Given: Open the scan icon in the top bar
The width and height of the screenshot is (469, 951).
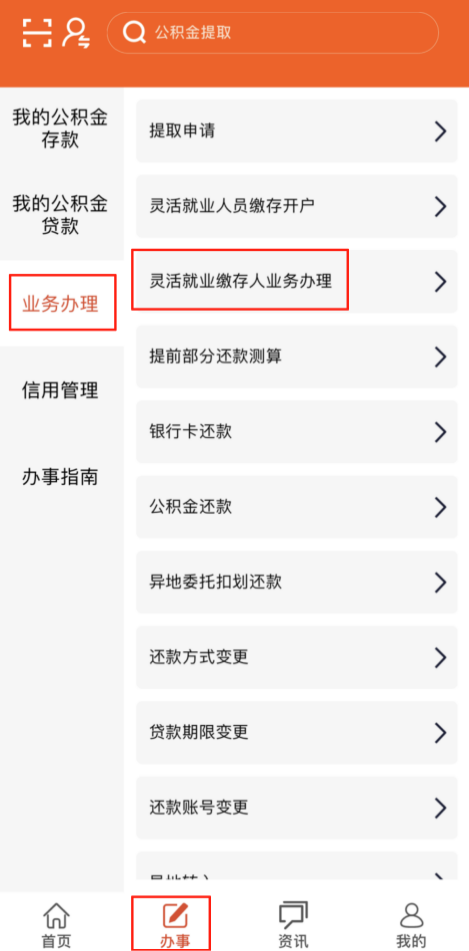Looking at the screenshot, I should click(x=37, y=33).
